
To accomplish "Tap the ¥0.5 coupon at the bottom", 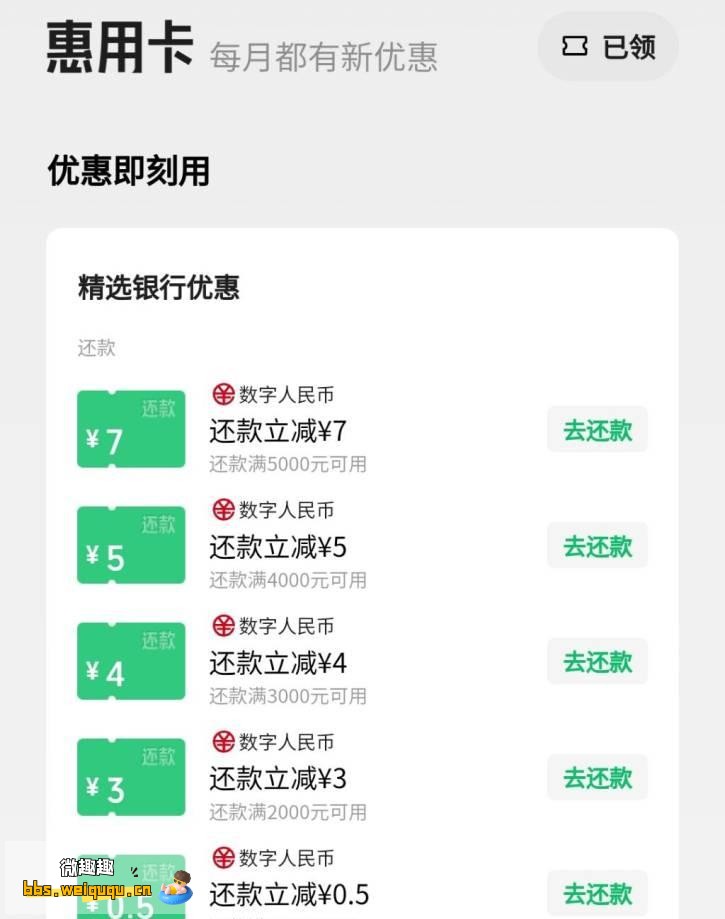I will tap(131, 890).
